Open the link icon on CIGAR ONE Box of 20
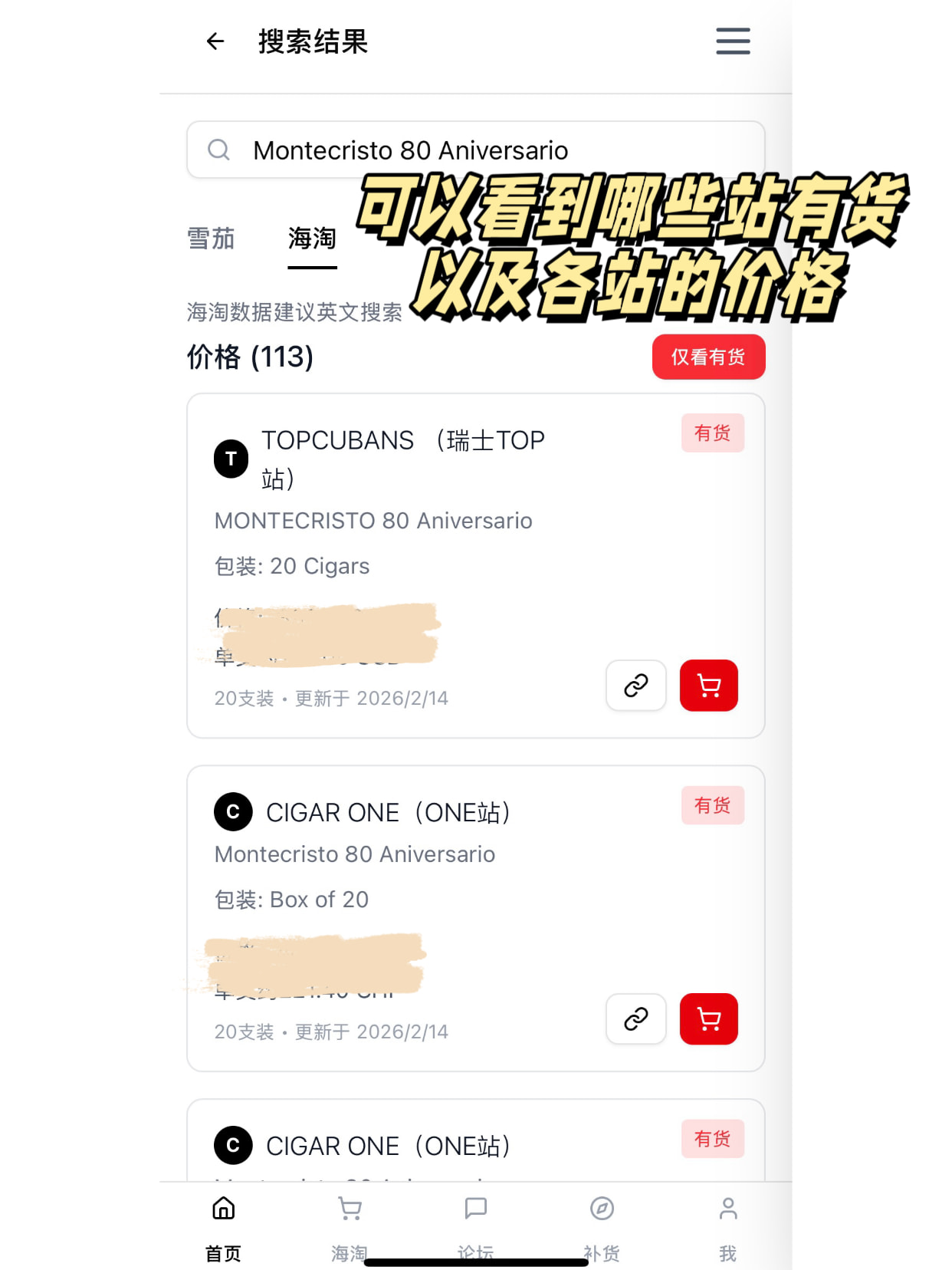The image size is (952, 1270). pos(636,1019)
